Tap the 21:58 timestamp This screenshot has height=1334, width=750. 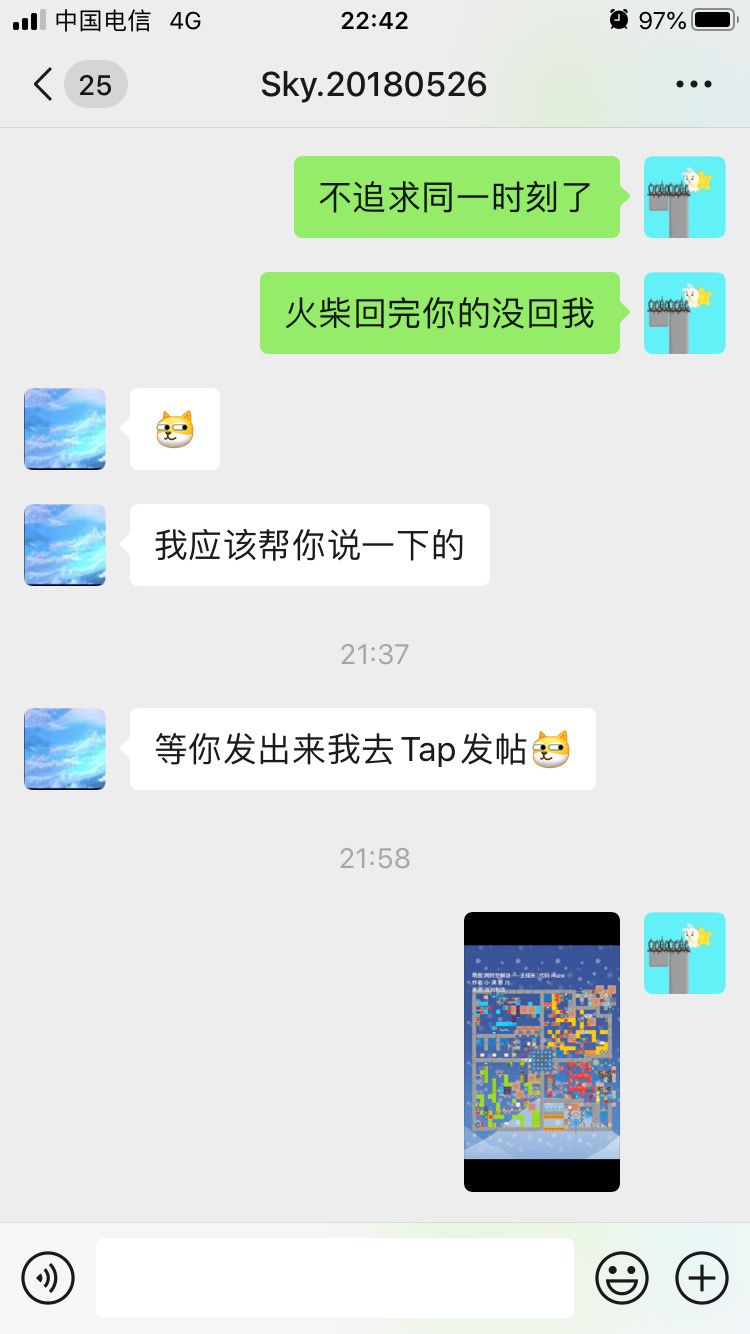coord(374,857)
